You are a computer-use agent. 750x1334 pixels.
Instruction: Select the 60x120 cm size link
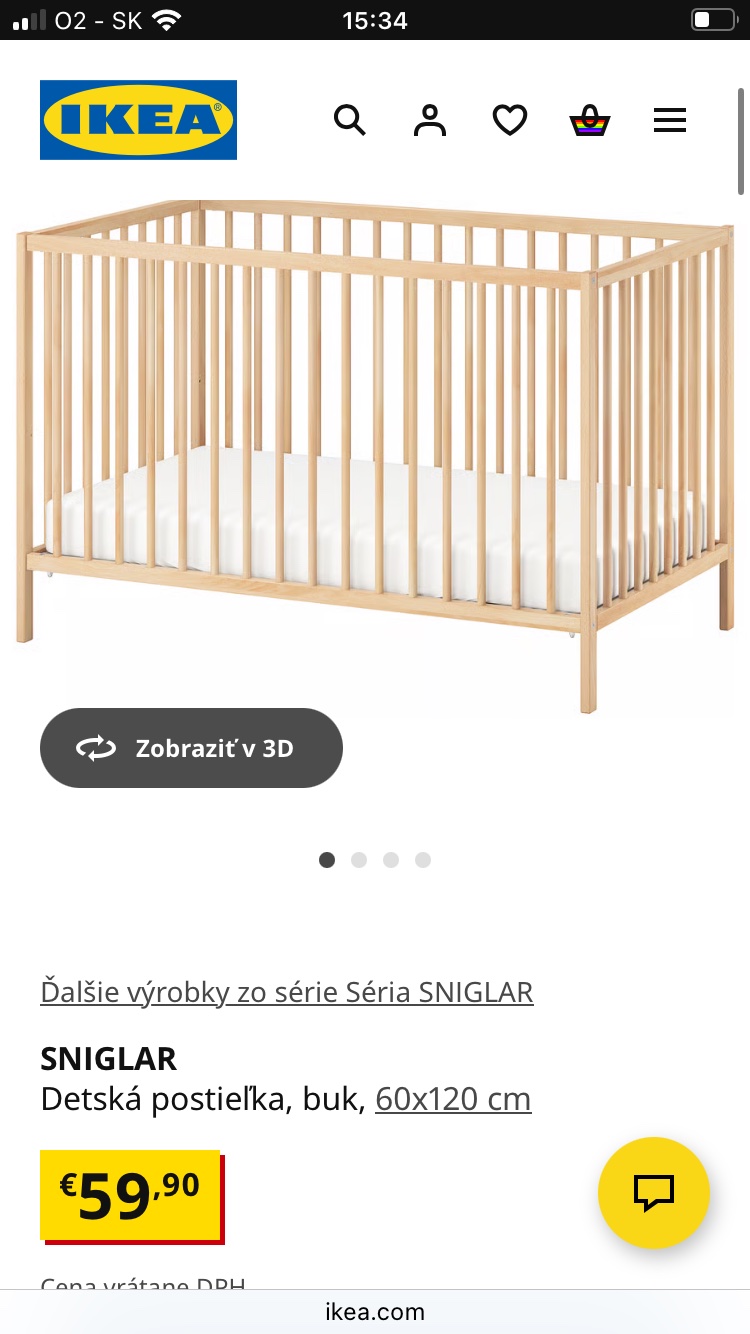[x=453, y=1099]
